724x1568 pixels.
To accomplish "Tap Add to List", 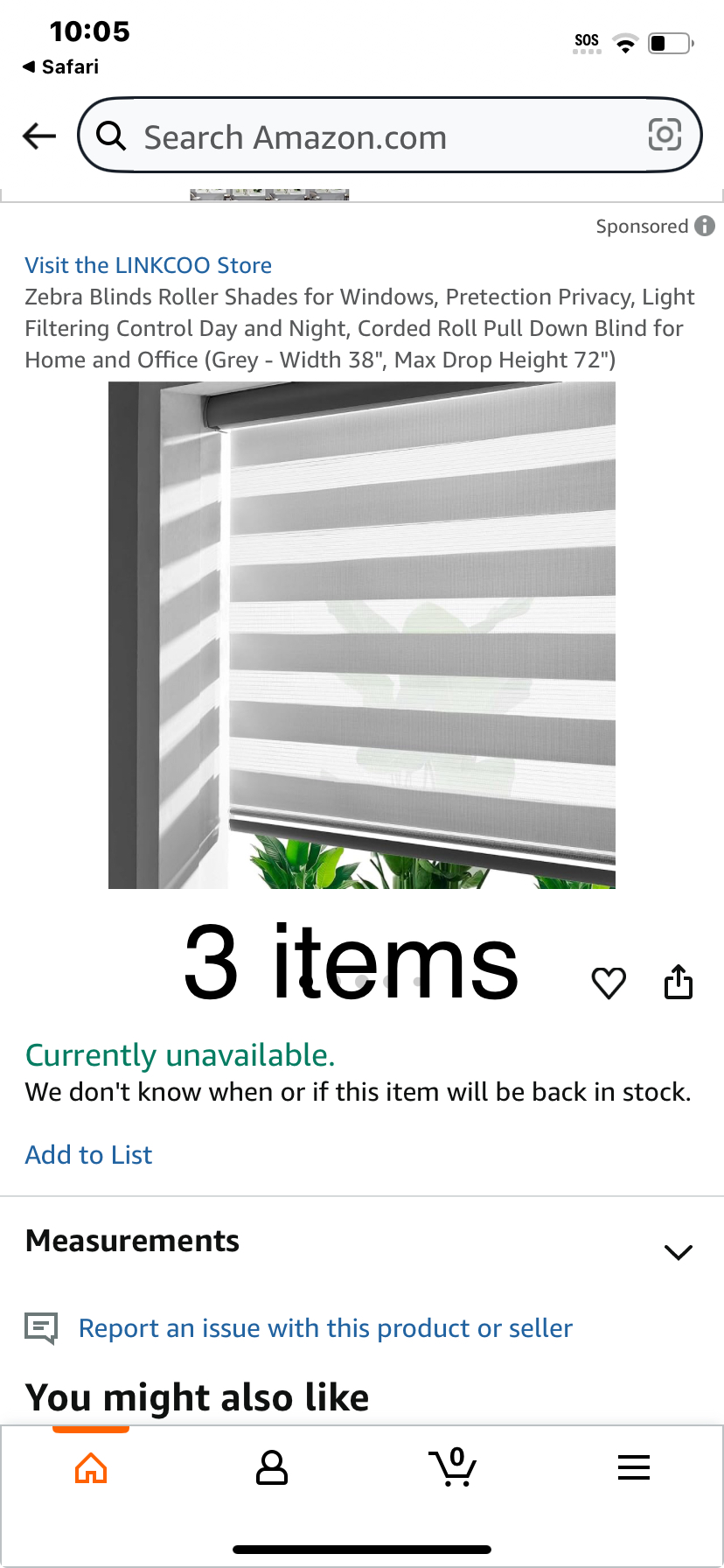I will (x=88, y=1155).
